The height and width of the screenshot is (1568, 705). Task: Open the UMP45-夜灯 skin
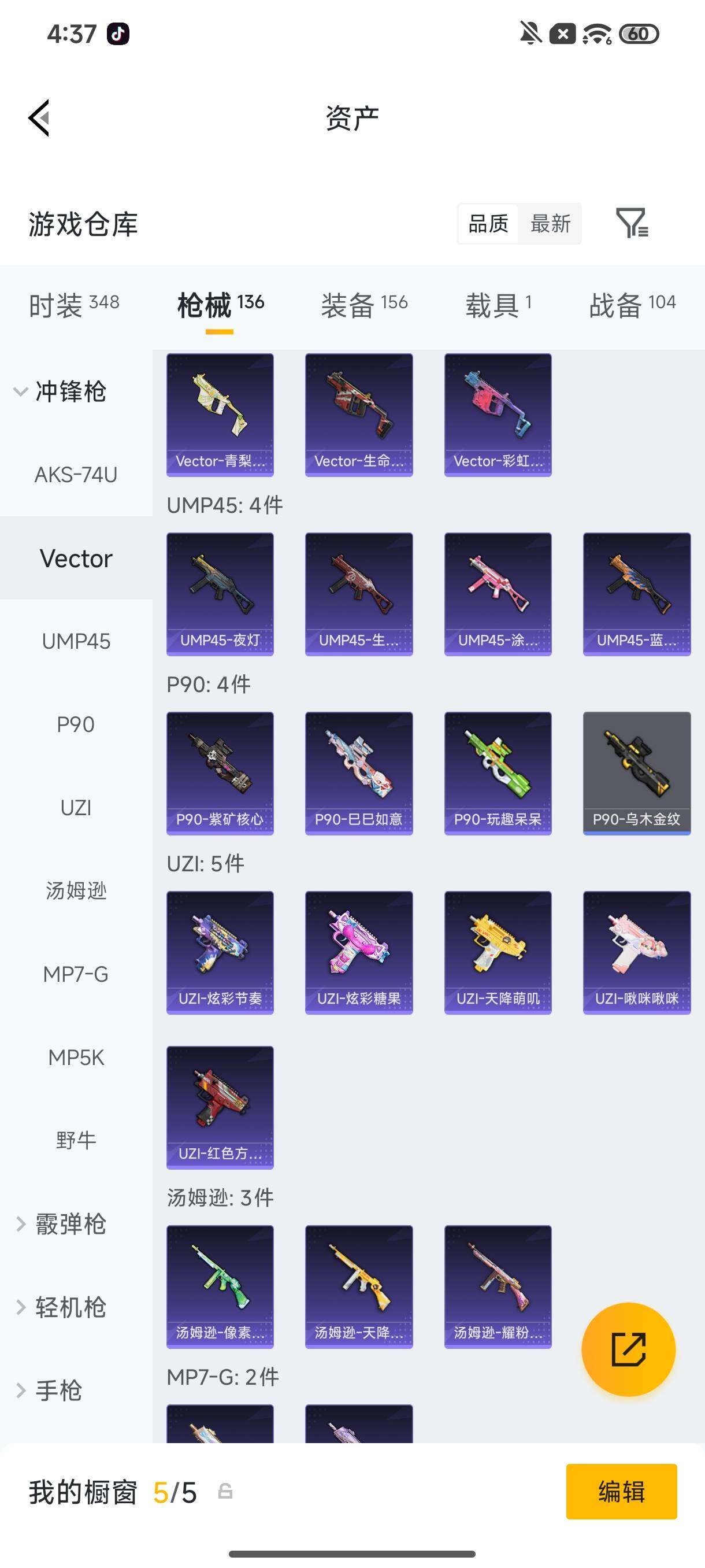coord(220,594)
